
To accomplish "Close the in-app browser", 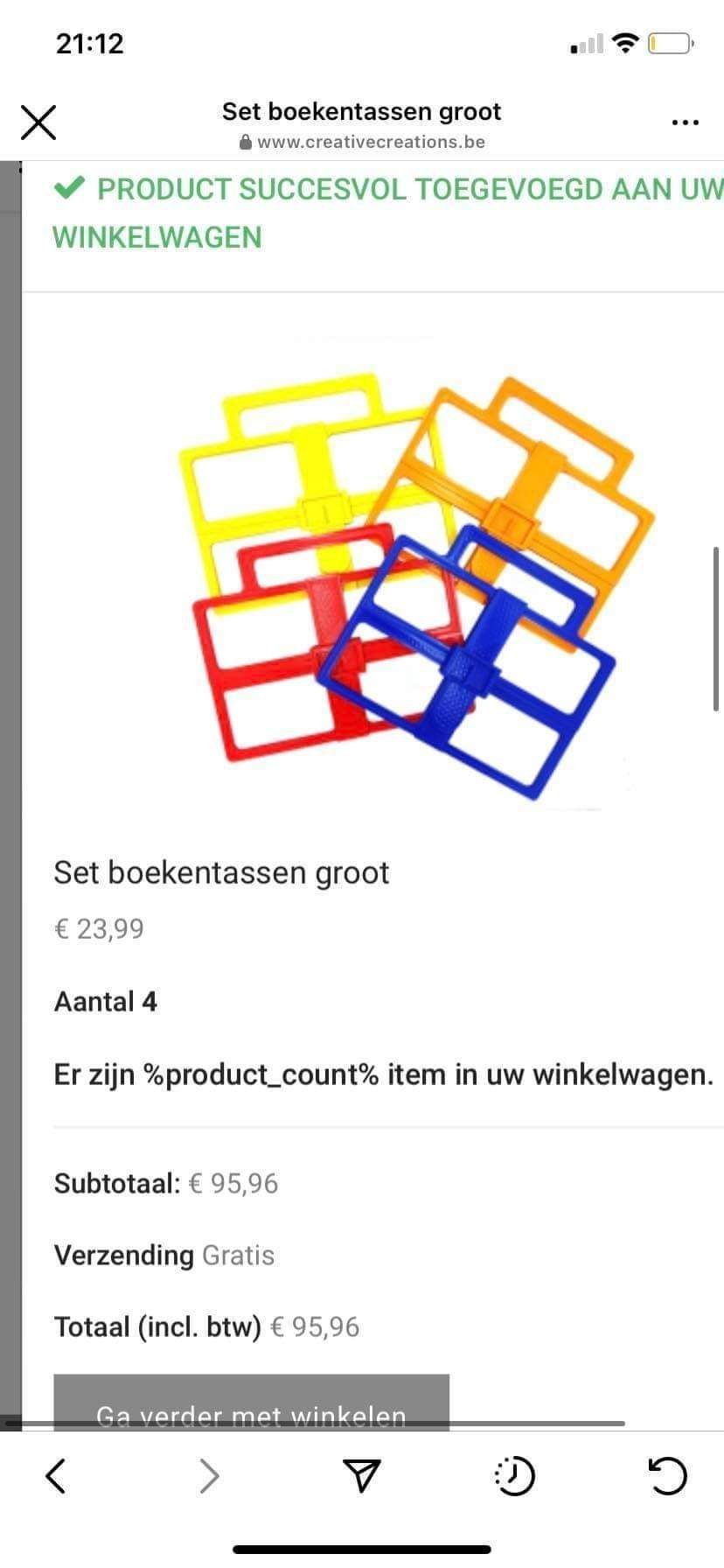I will coord(38,122).
